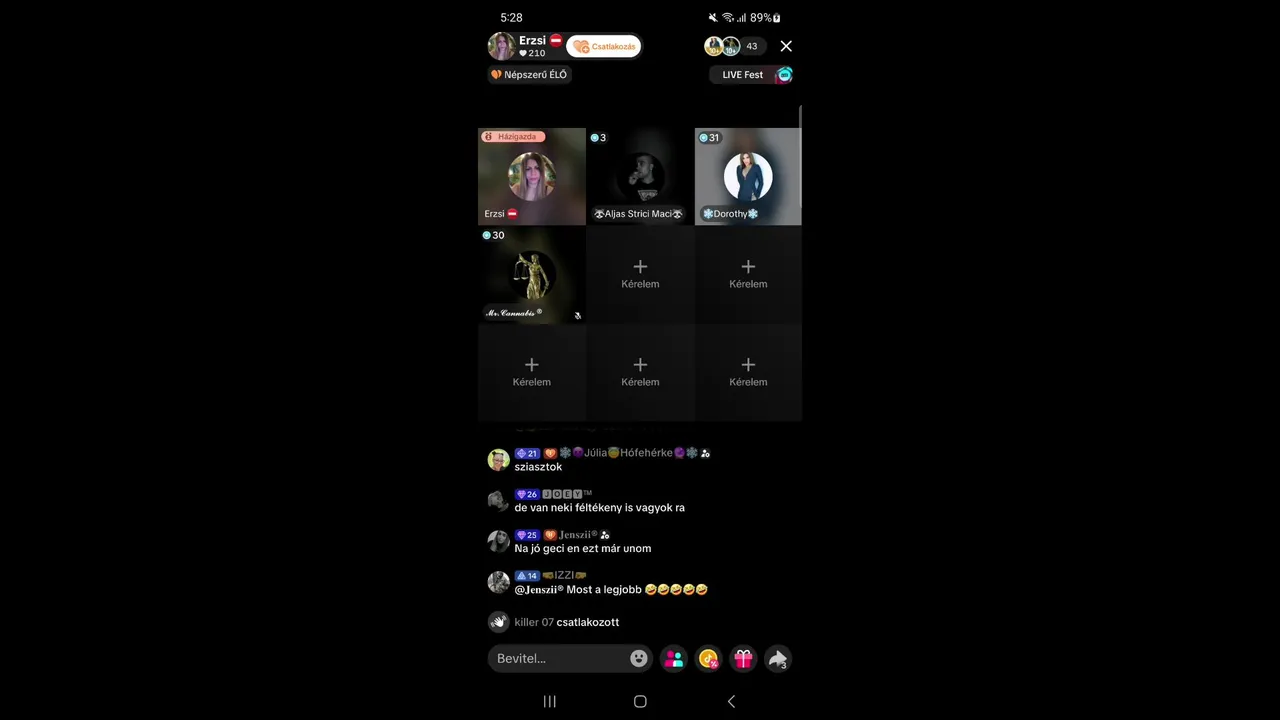
Task: Open the LIVE Fest banner
Action: click(x=752, y=75)
